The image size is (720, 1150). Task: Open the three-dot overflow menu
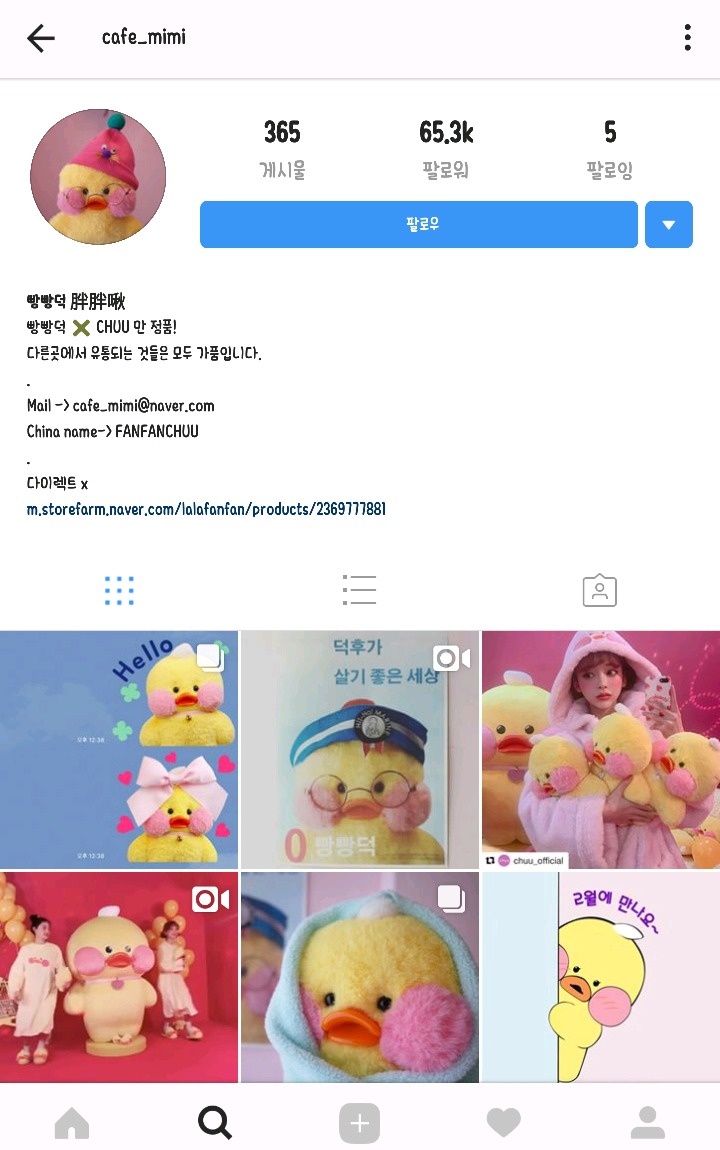(x=687, y=38)
